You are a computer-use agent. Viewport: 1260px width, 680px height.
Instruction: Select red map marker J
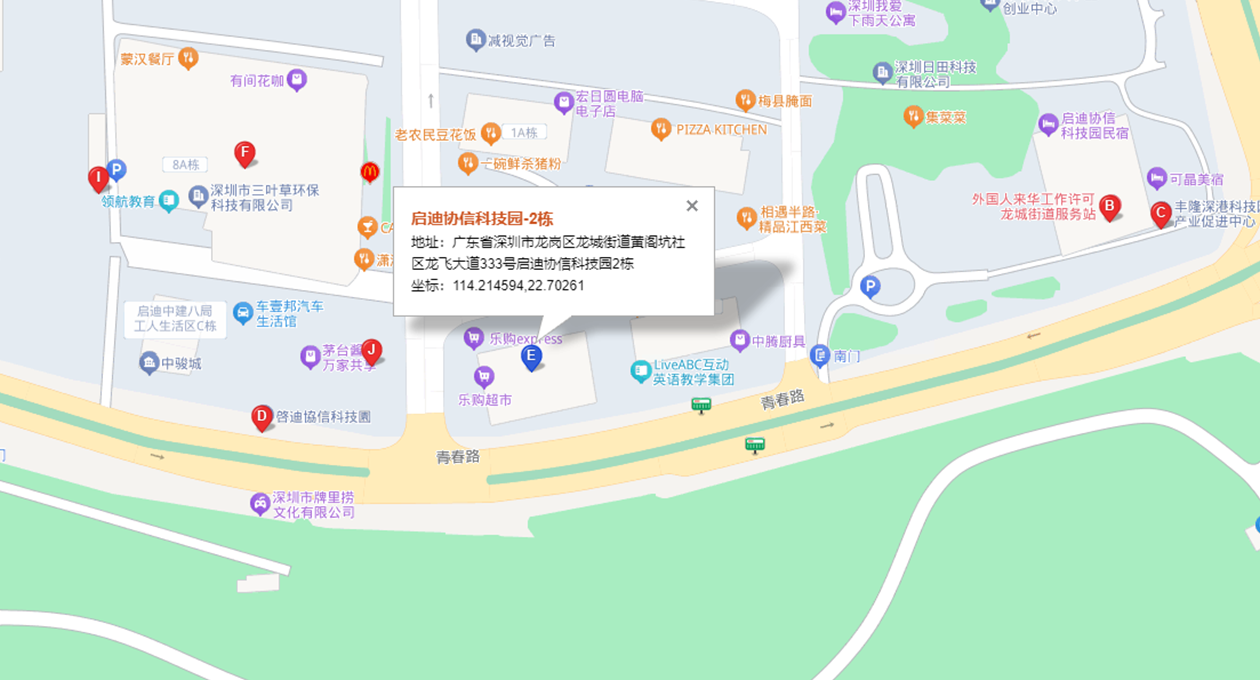[x=371, y=350]
